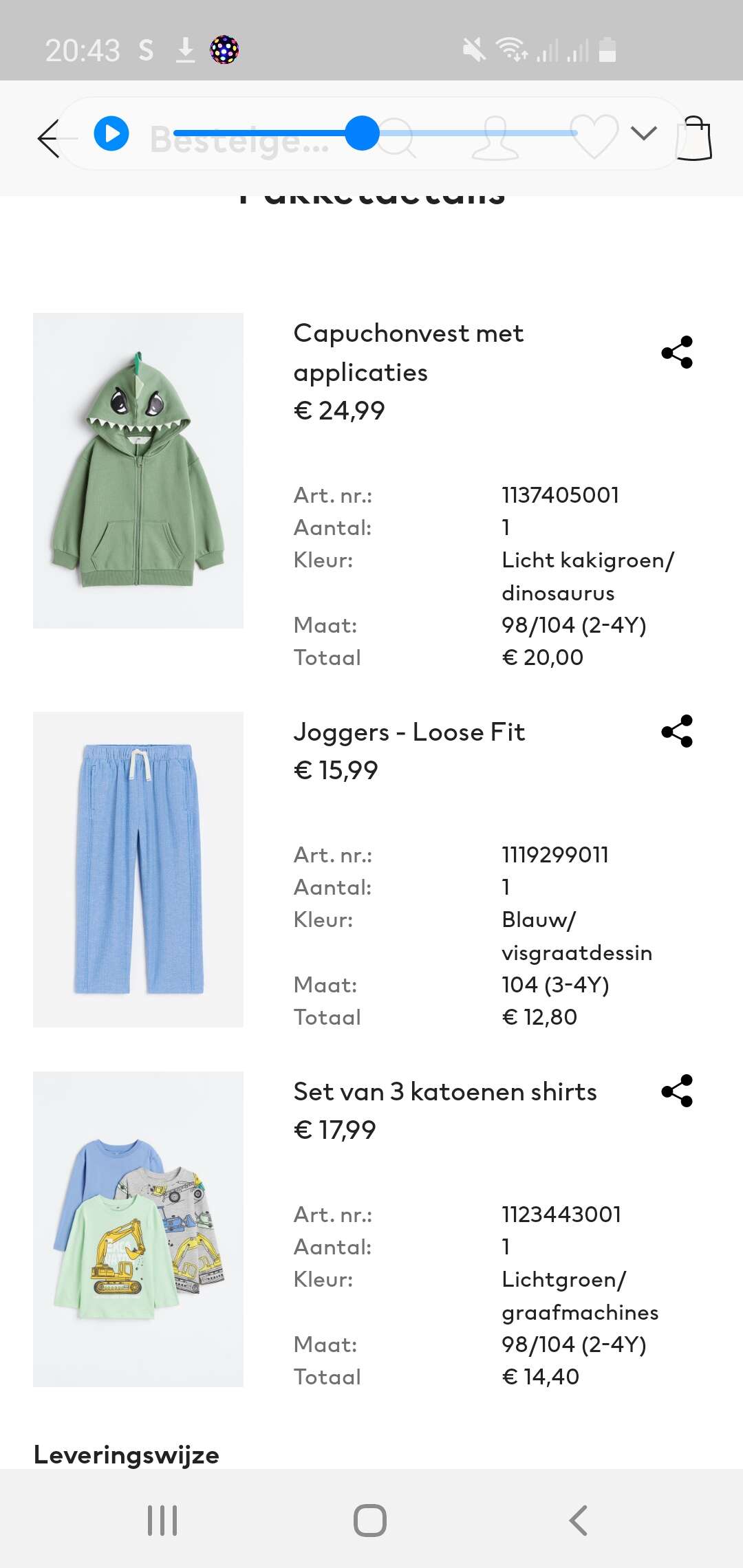Open recent apps from navigation bar
Screen dimensions: 743x1568
pyautogui.click(x=162, y=1521)
